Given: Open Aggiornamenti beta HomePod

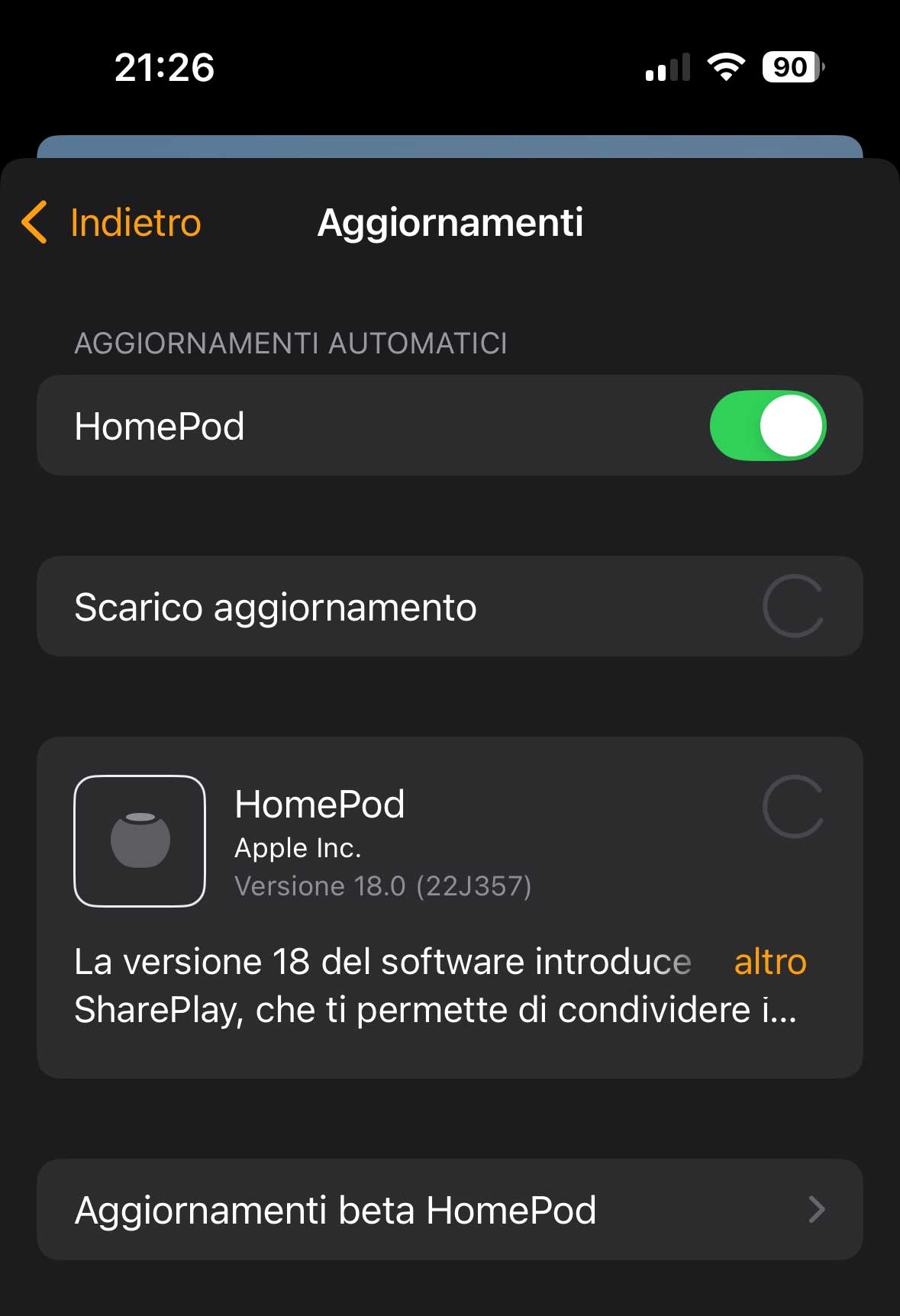Looking at the screenshot, I should [x=450, y=1210].
